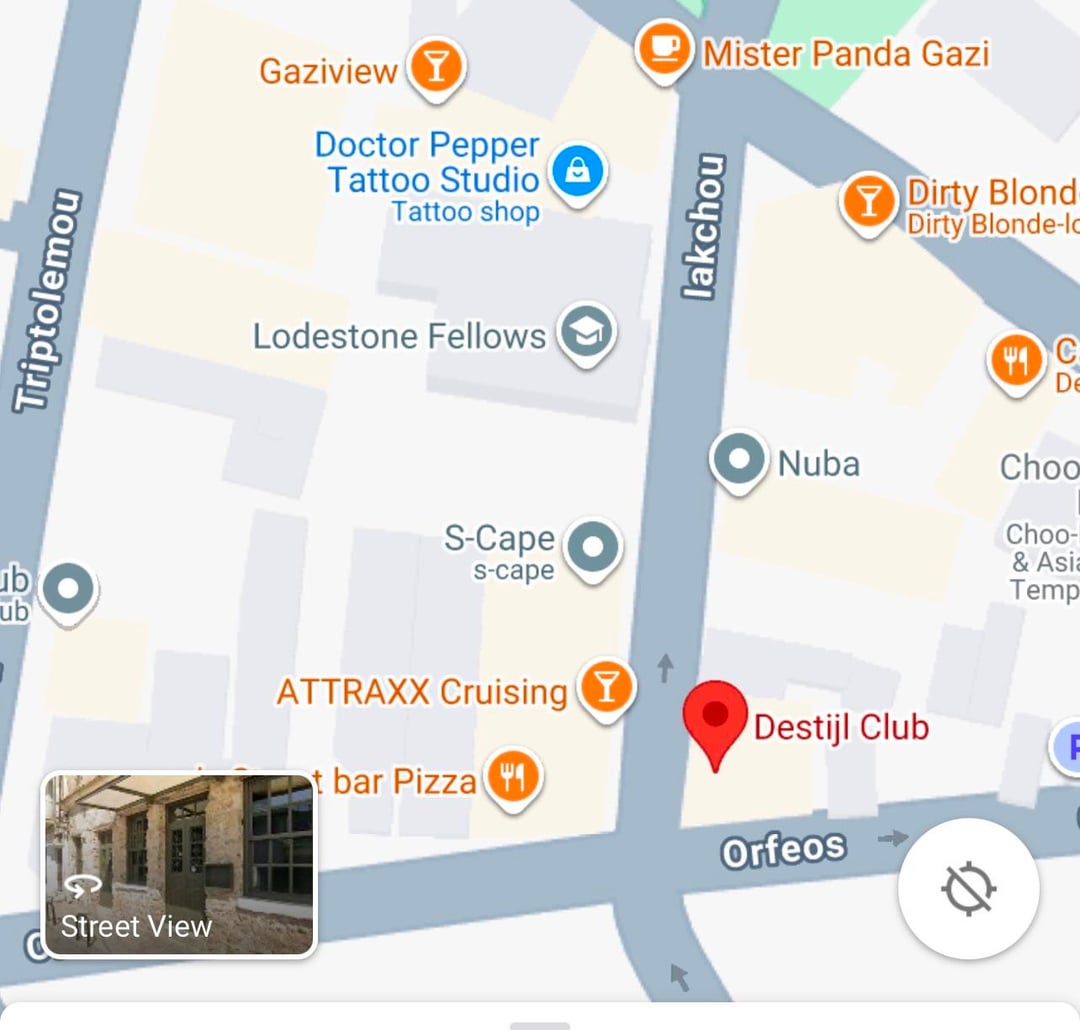Open the Gaziview bar marker
The height and width of the screenshot is (1030, 1080).
point(436,70)
